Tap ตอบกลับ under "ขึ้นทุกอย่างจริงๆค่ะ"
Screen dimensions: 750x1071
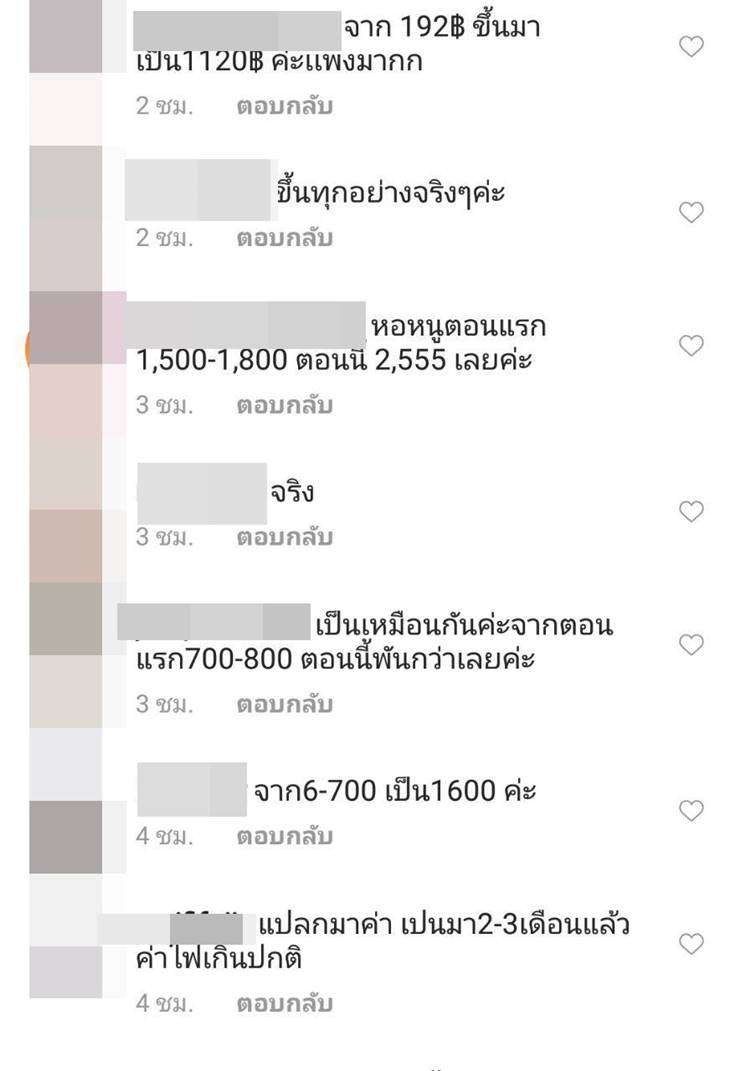tap(284, 238)
